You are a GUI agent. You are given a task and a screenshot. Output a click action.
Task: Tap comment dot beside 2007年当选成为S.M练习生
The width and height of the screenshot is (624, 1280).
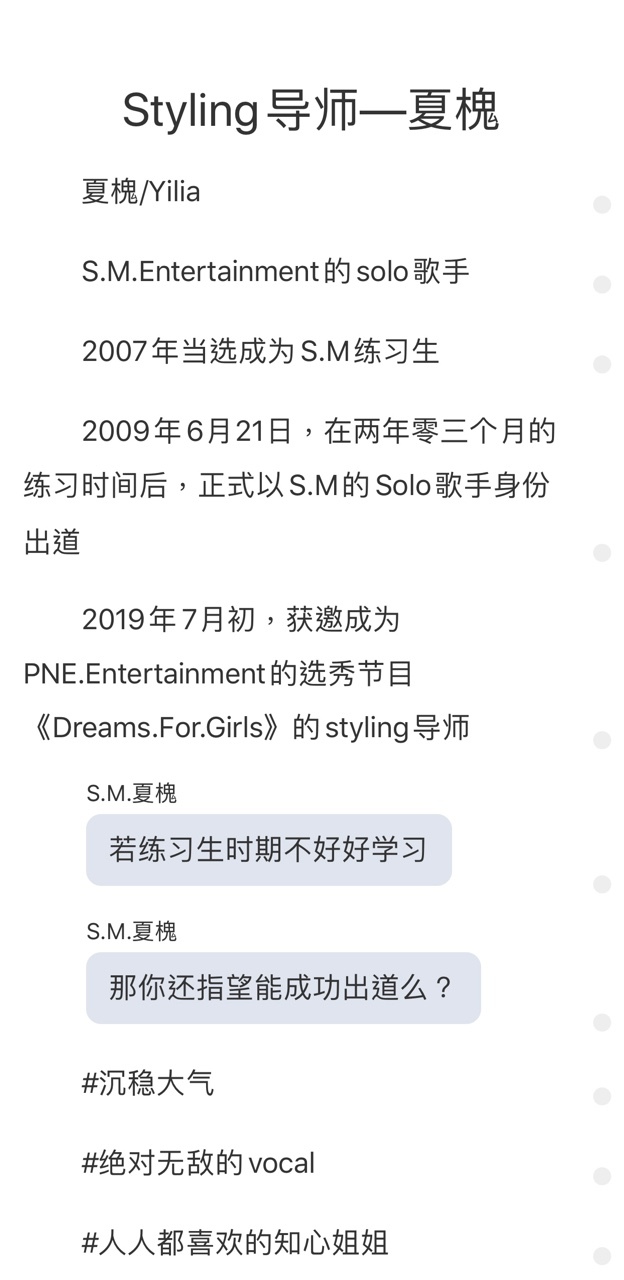click(x=602, y=365)
